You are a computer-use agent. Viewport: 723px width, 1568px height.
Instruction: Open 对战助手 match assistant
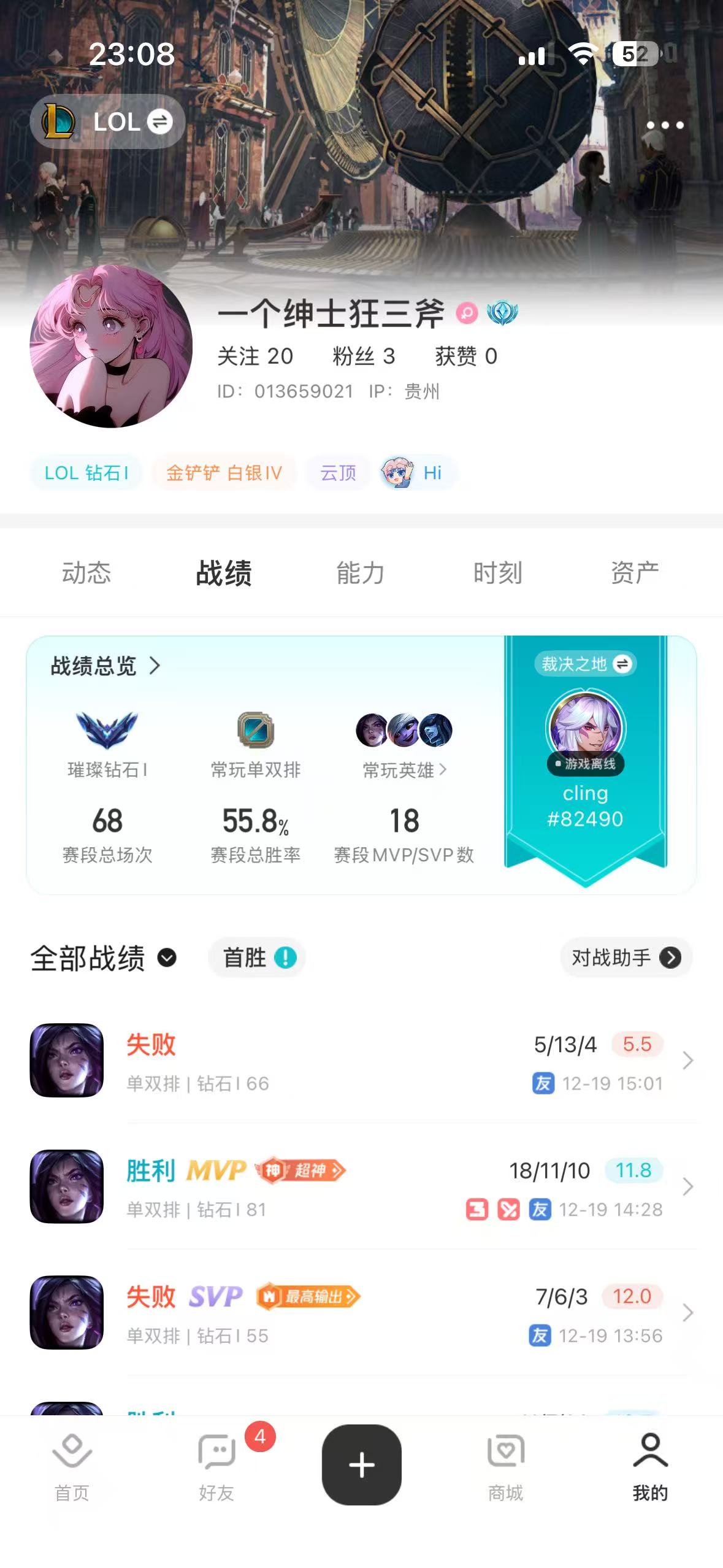click(x=625, y=958)
